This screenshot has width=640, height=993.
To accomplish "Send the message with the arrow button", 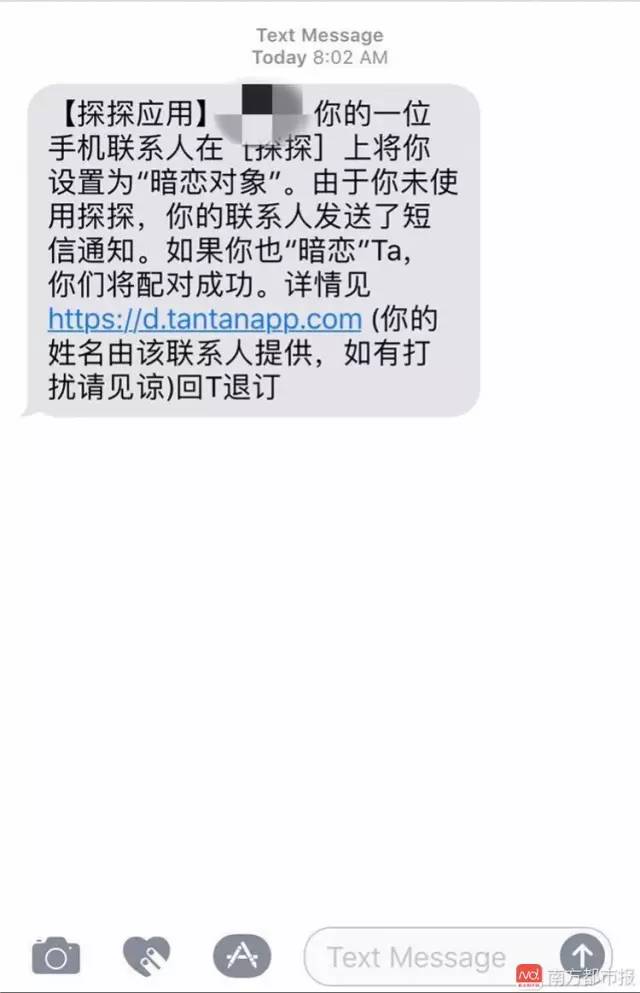I will [x=582, y=956].
